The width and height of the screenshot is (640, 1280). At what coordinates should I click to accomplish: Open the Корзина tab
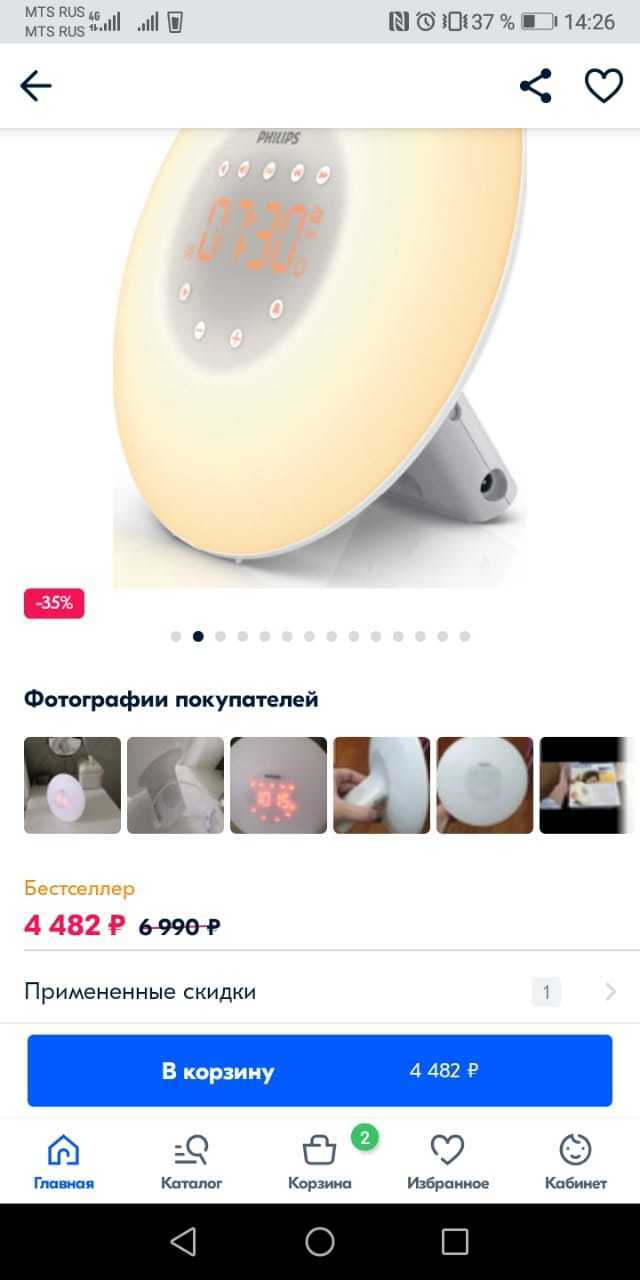point(320,1160)
